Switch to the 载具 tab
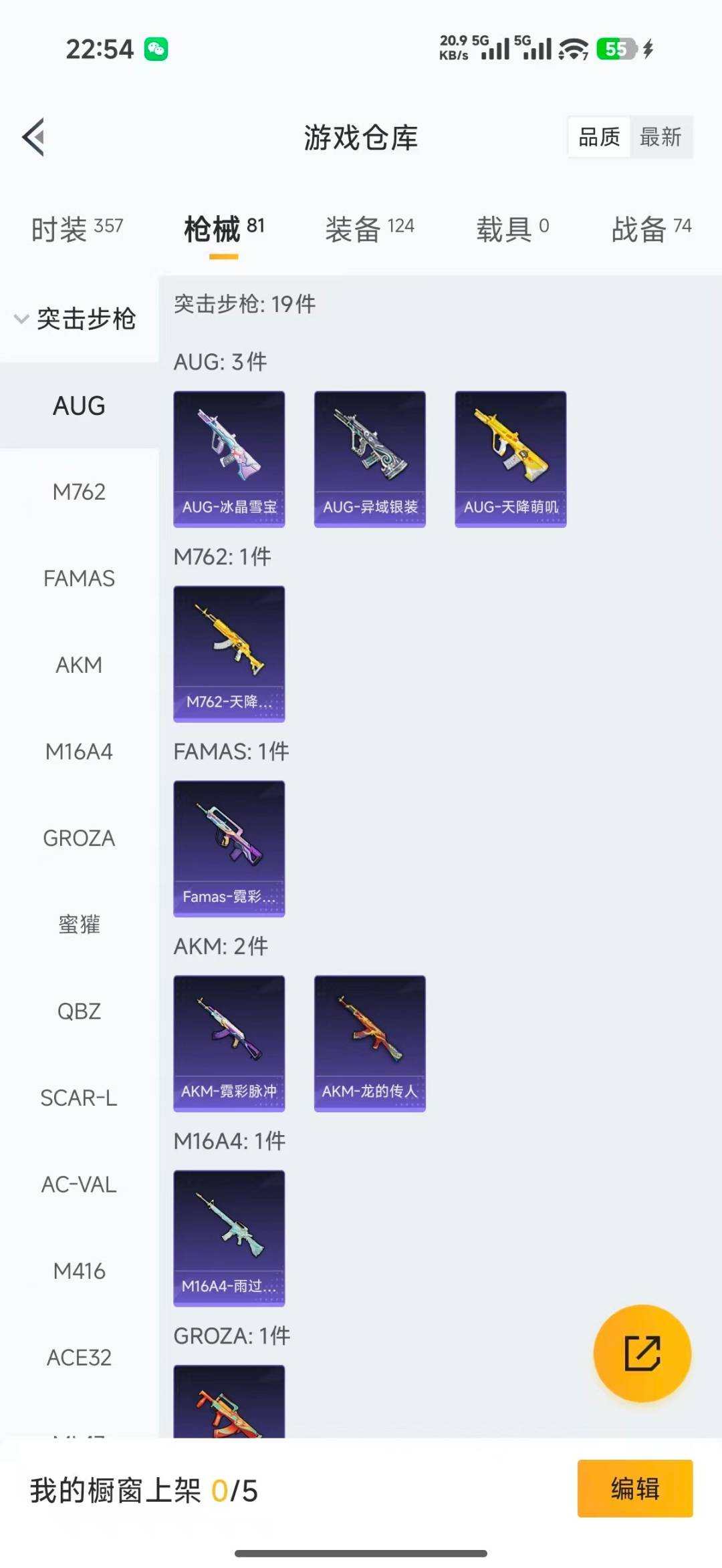Screen dimensions: 722x1568 pyautogui.click(x=512, y=229)
